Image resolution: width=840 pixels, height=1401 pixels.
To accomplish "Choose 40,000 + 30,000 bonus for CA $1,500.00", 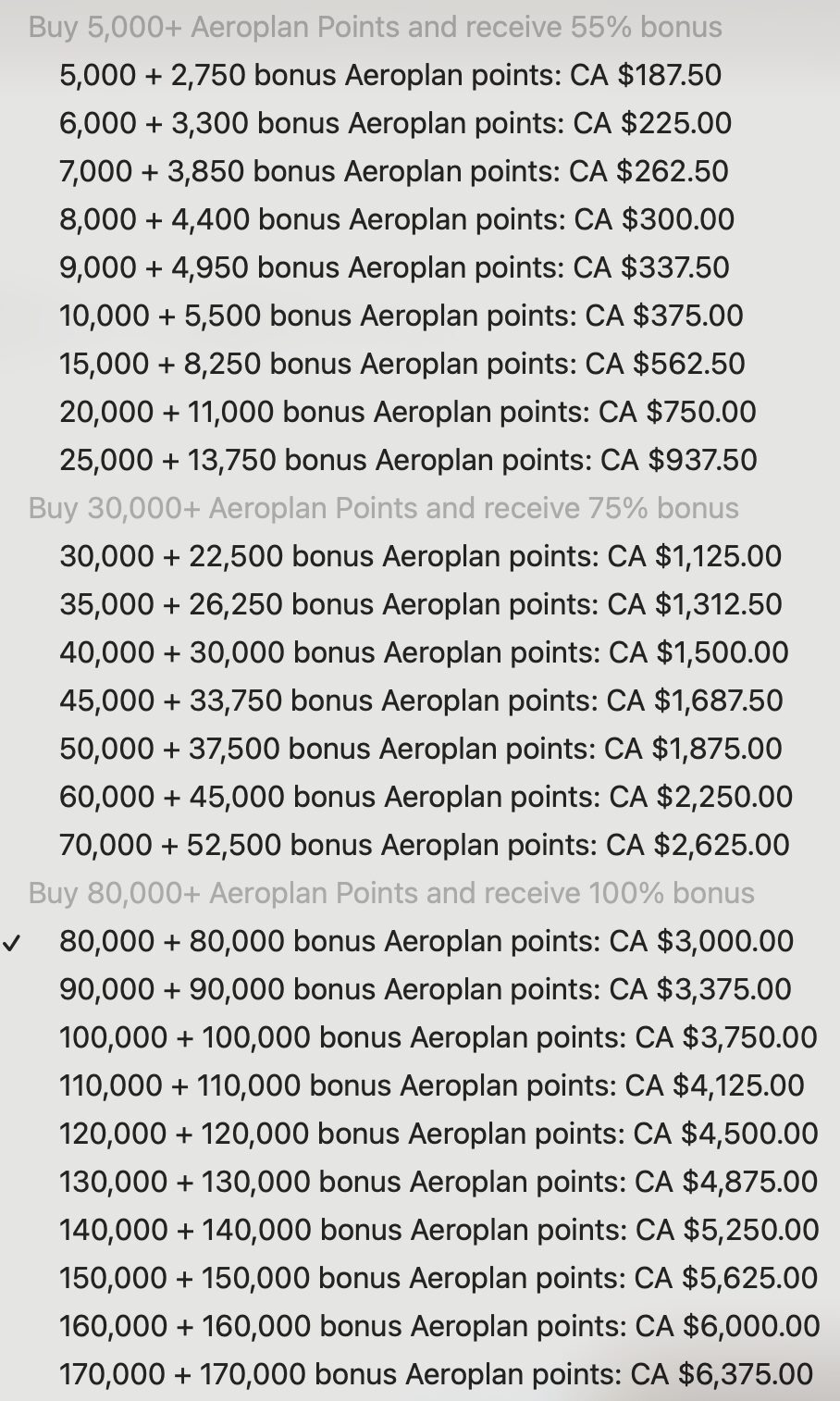I will (424, 652).
